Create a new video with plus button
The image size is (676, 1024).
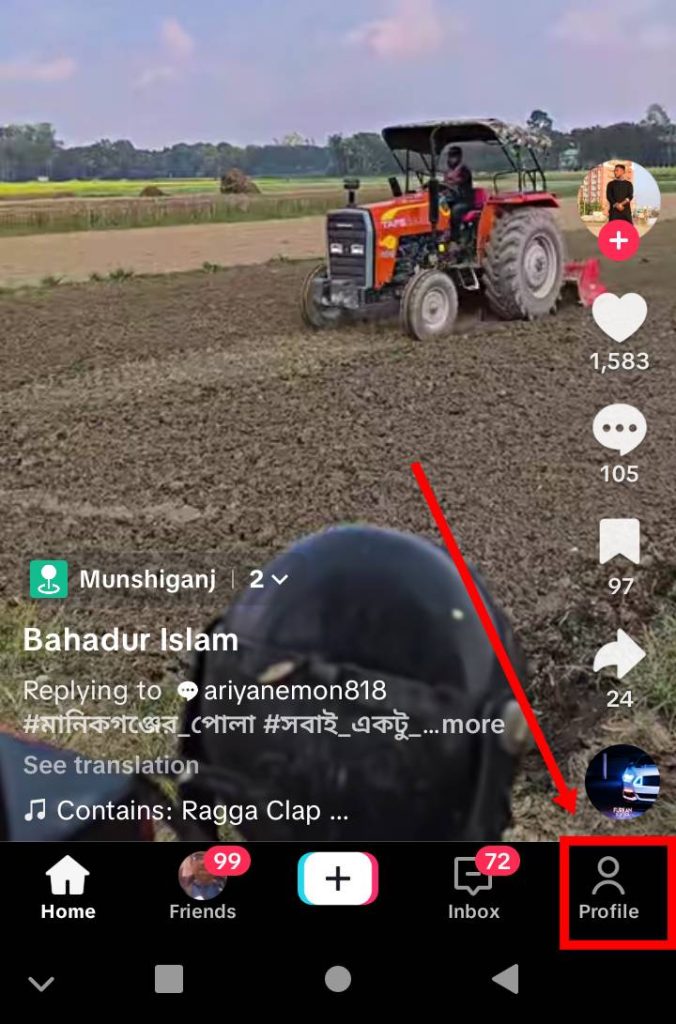tap(338, 879)
